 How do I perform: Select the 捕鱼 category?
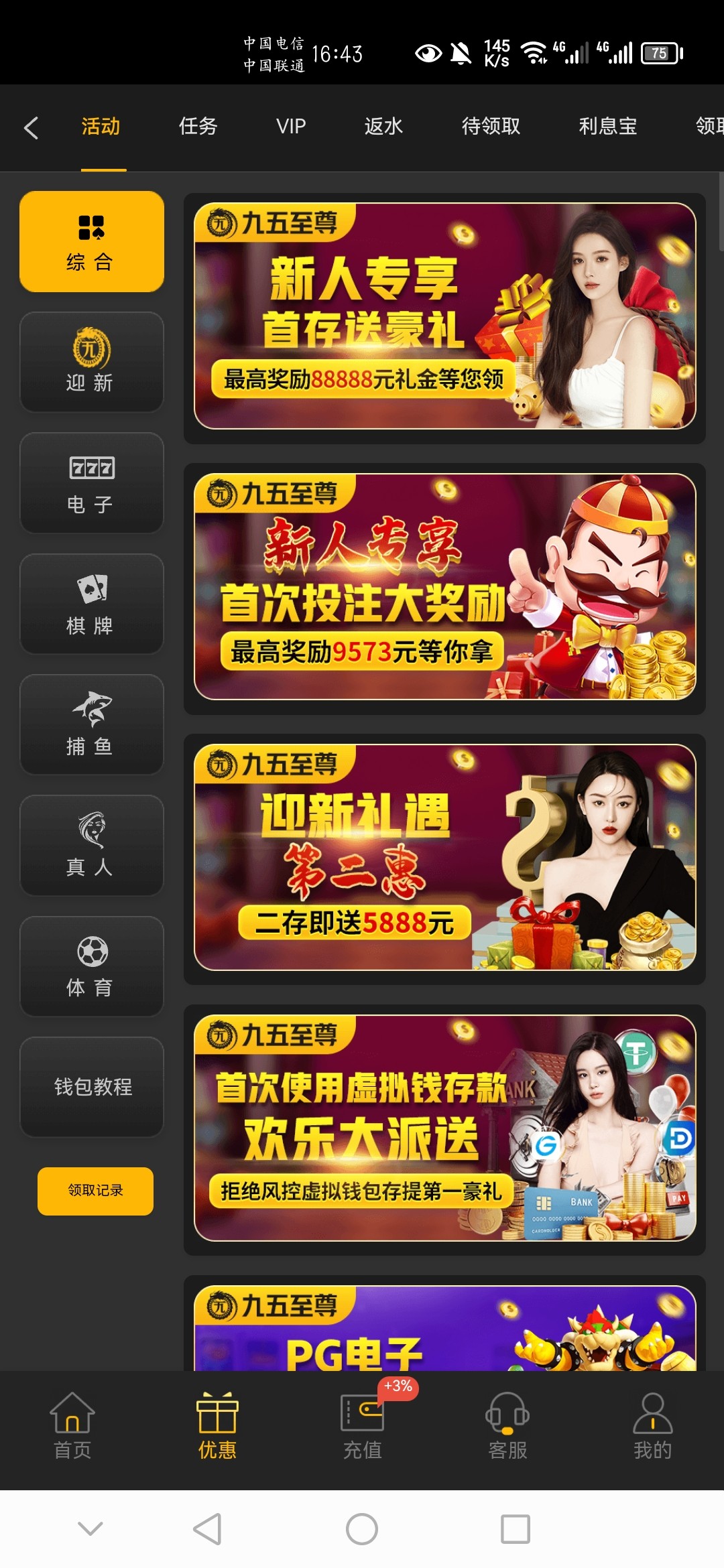pos(92,724)
